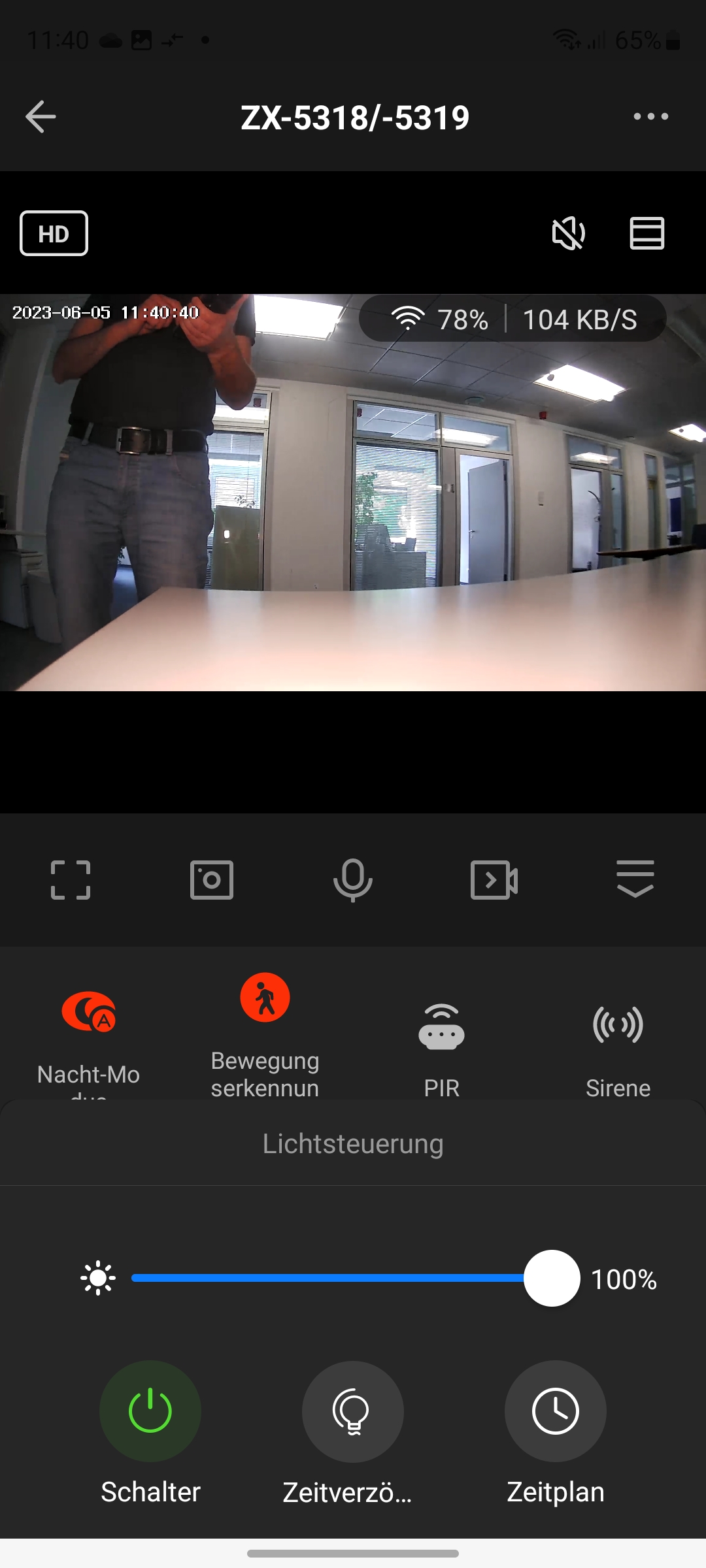Activate the microphone to talk
The width and height of the screenshot is (706, 1568).
(x=353, y=880)
